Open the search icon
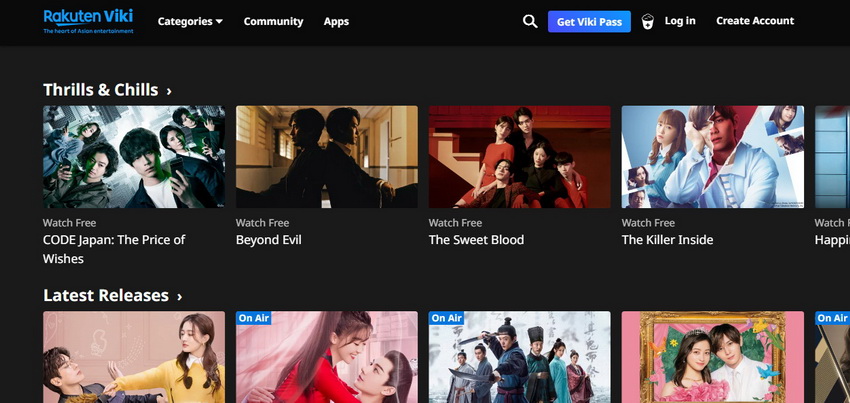This screenshot has height=403, width=850. [530, 21]
